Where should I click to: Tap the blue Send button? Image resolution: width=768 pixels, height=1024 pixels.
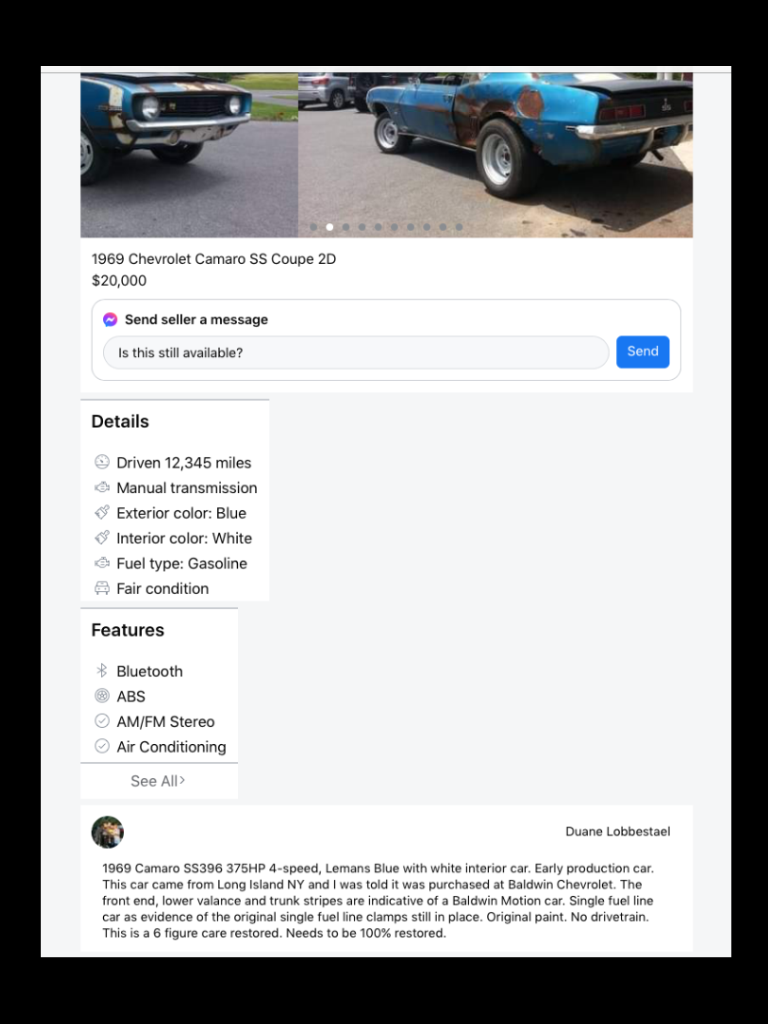pos(642,352)
